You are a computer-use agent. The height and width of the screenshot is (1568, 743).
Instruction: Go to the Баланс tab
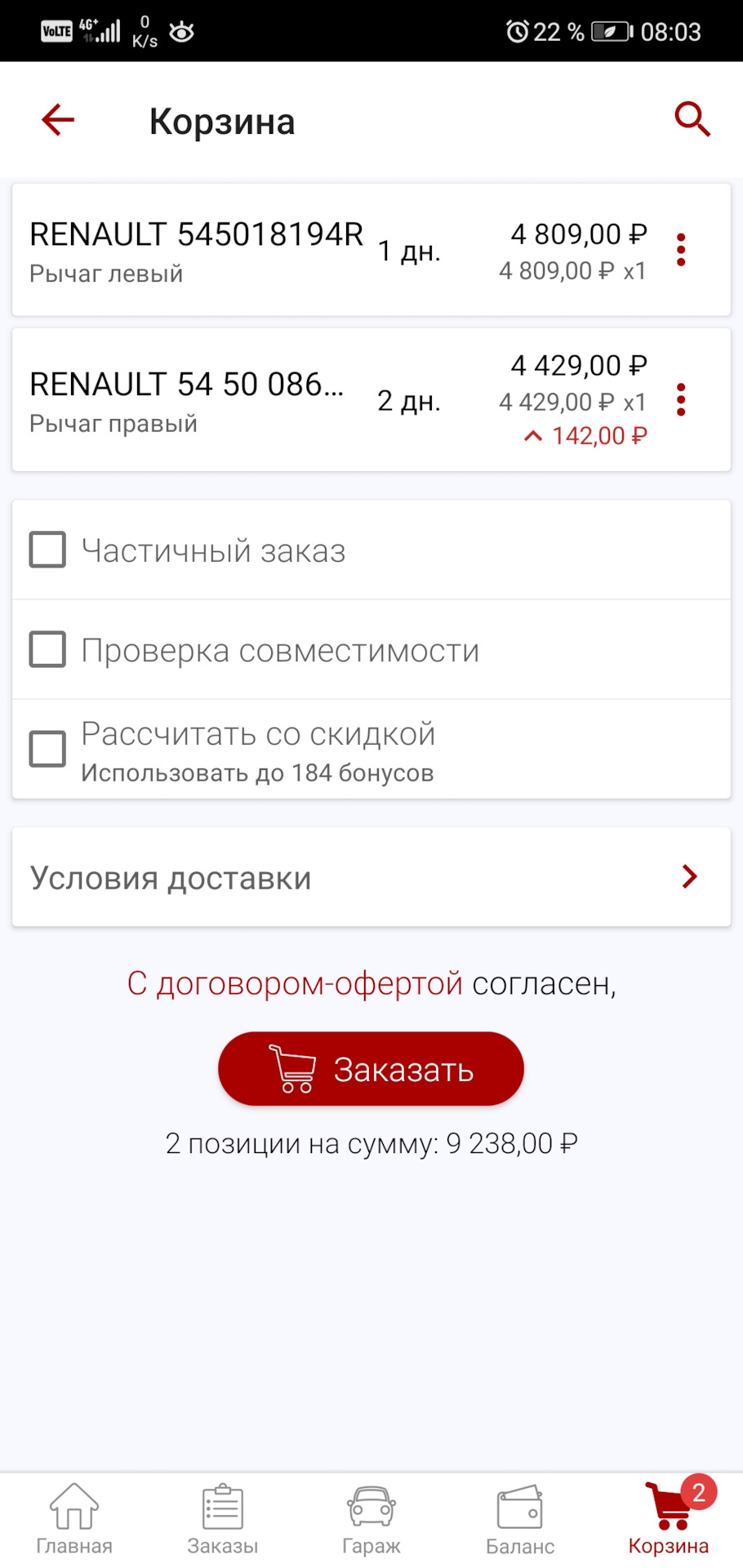pyautogui.click(x=520, y=1519)
